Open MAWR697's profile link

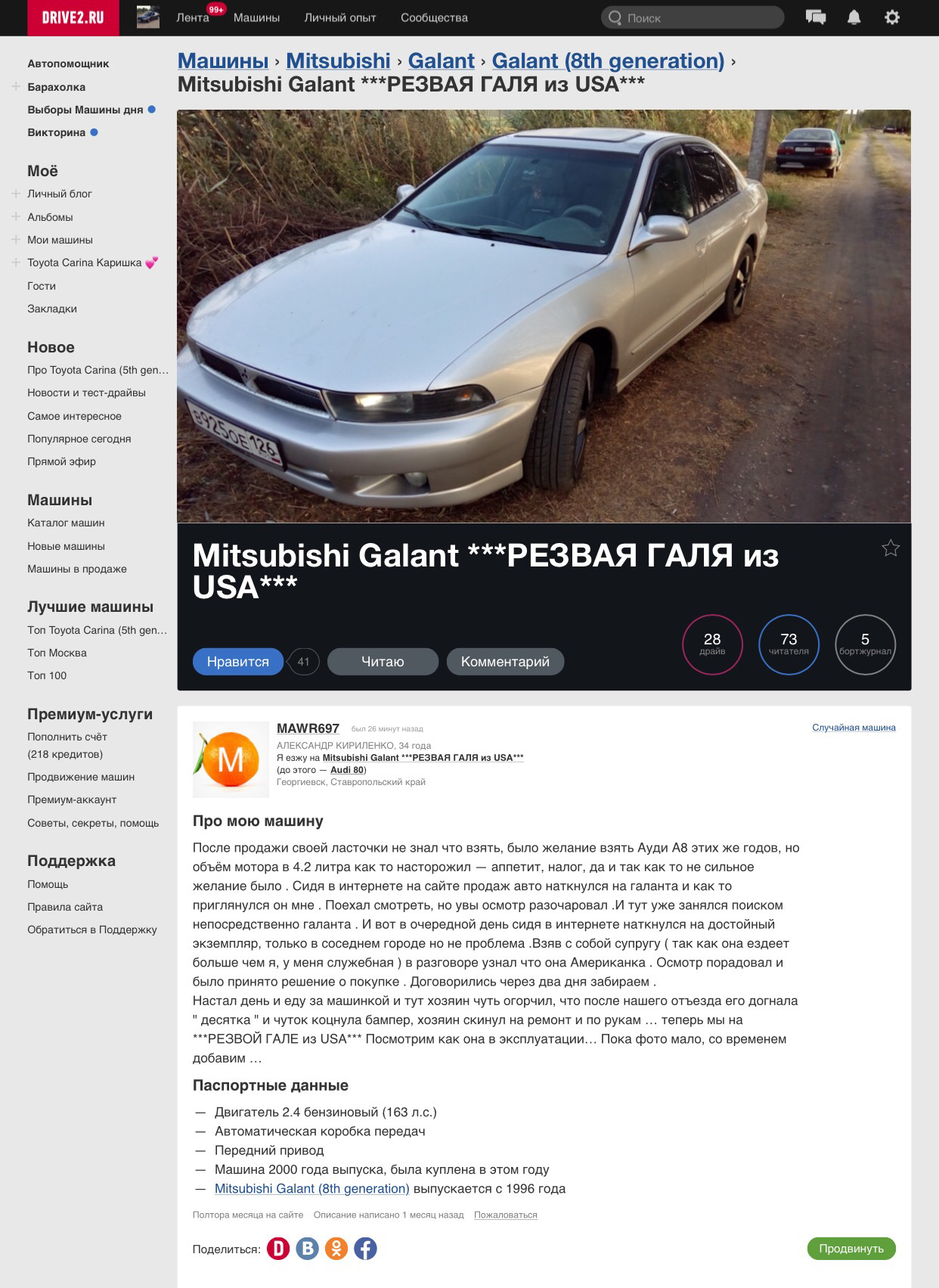[308, 728]
